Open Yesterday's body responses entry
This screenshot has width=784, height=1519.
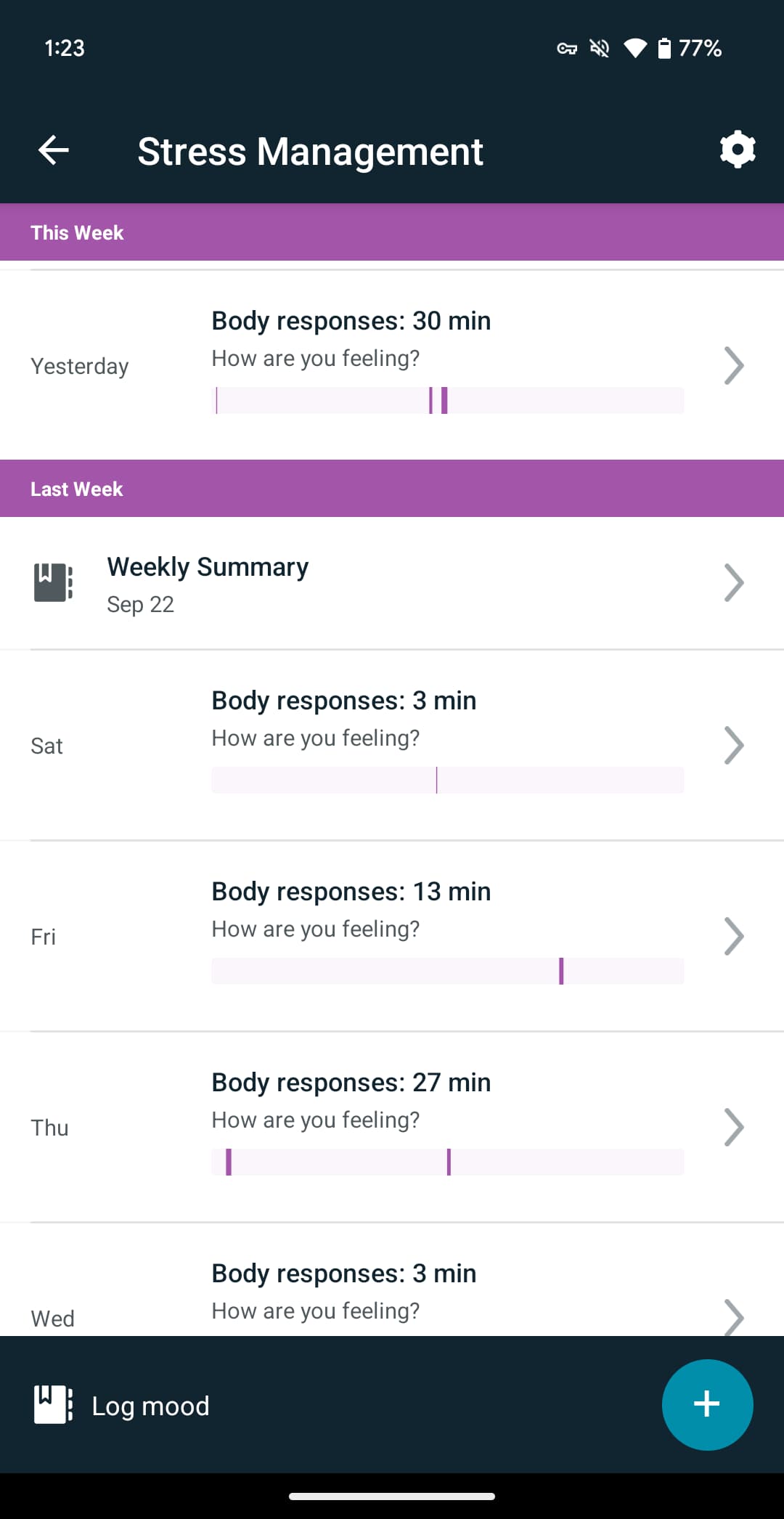click(x=392, y=365)
